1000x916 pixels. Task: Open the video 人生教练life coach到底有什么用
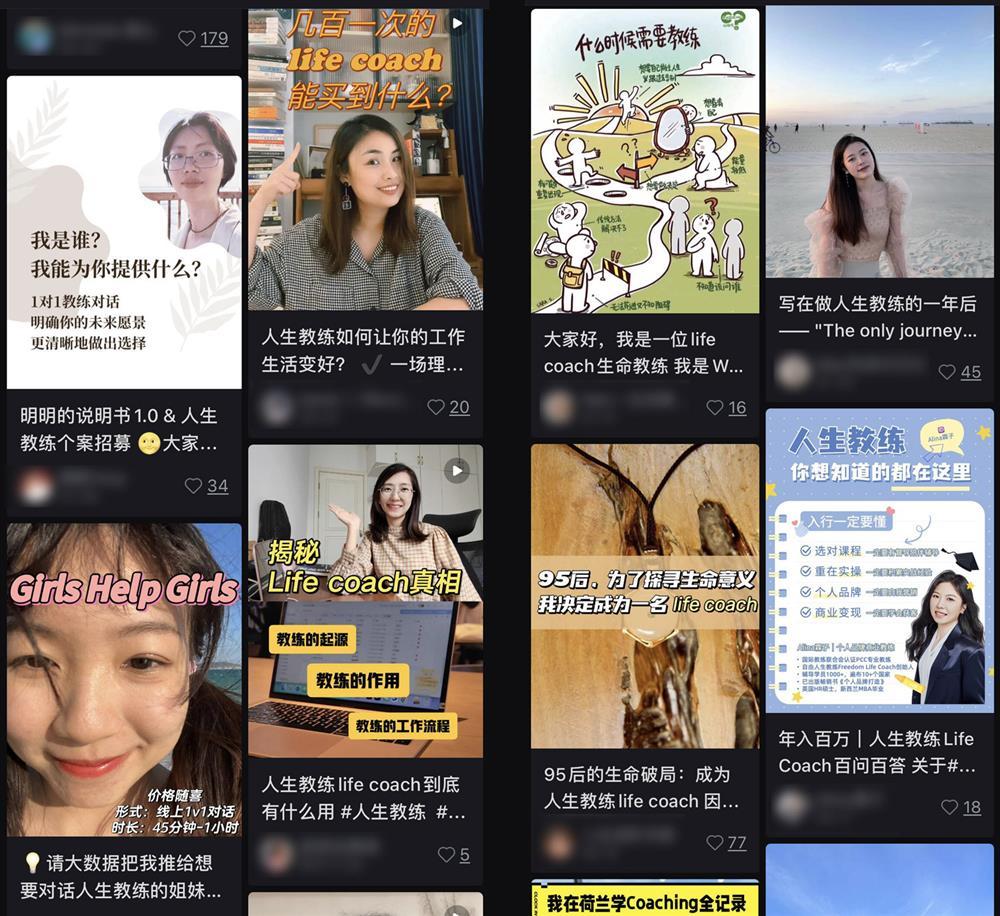click(365, 600)
